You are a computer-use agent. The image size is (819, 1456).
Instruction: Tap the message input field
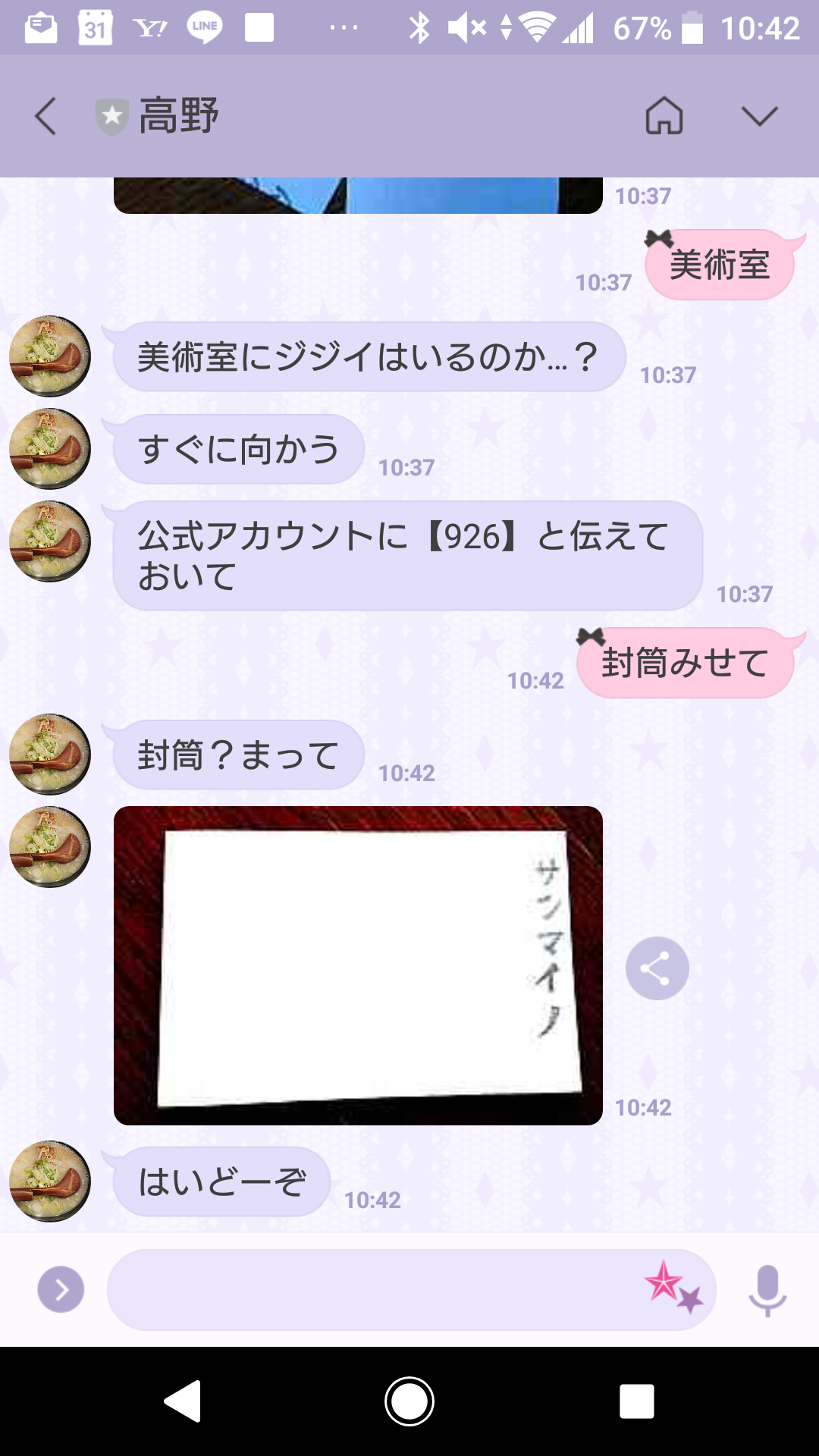[x=372, y=1289]
